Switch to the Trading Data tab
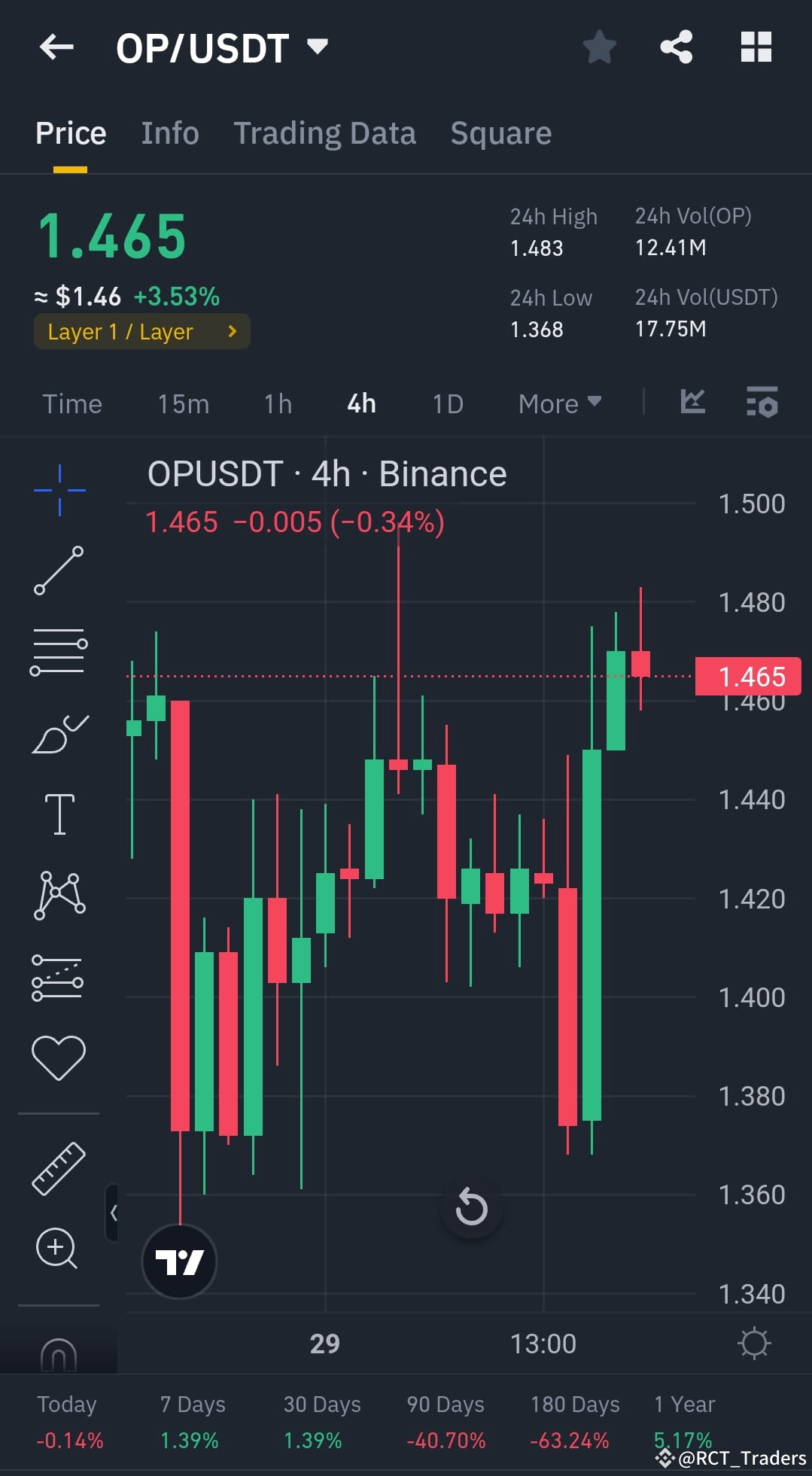This screenshot has height=1476, width=812. coord(325,133)
